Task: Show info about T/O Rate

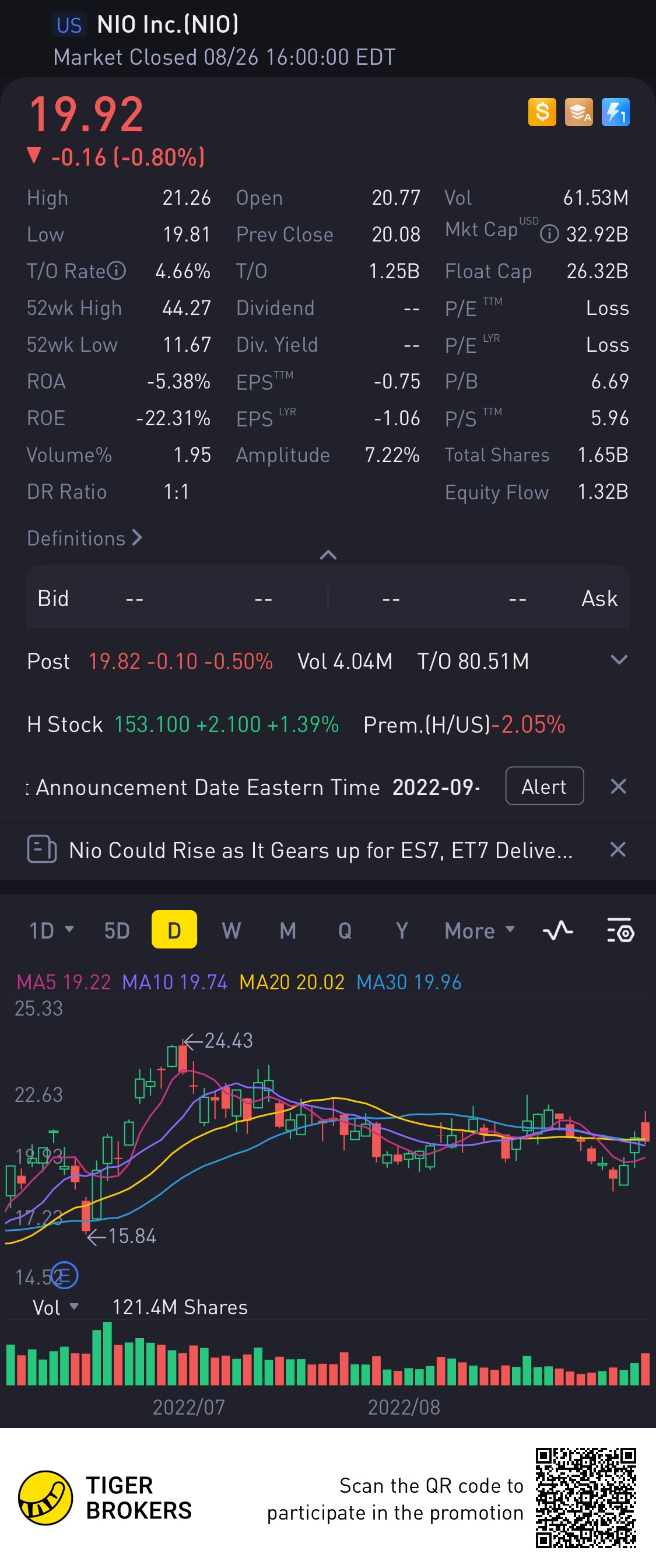Action: [x=116, y=271]
